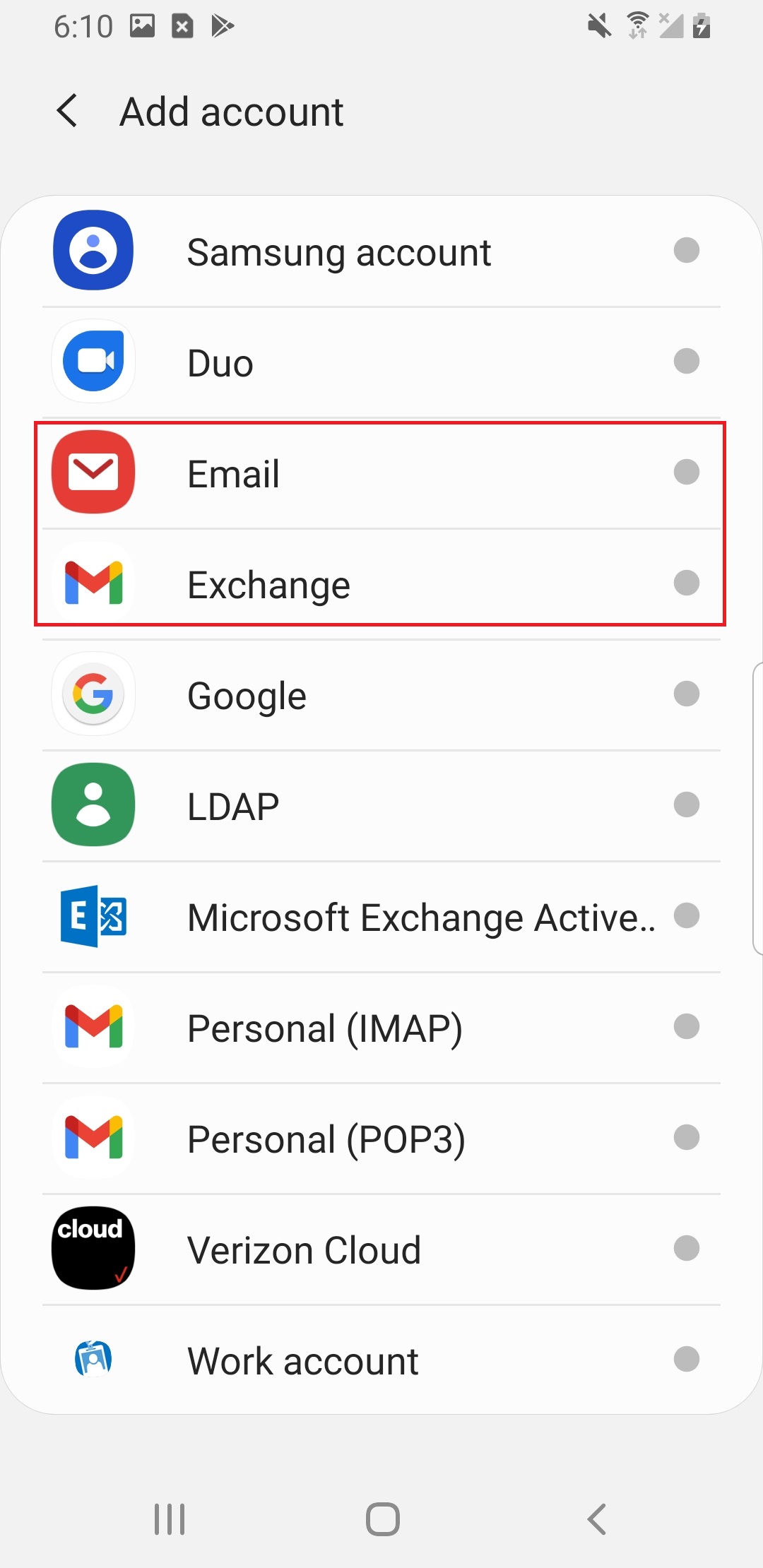Go back from Add account

click(67, 112)
